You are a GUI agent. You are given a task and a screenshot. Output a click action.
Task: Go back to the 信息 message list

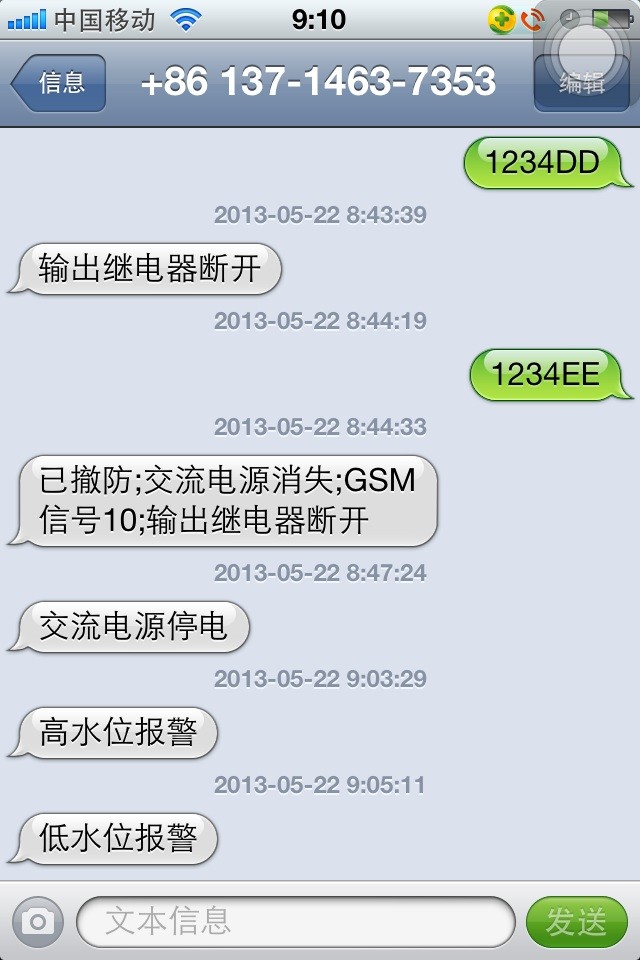pyautogui.click(x=60, y=83)
